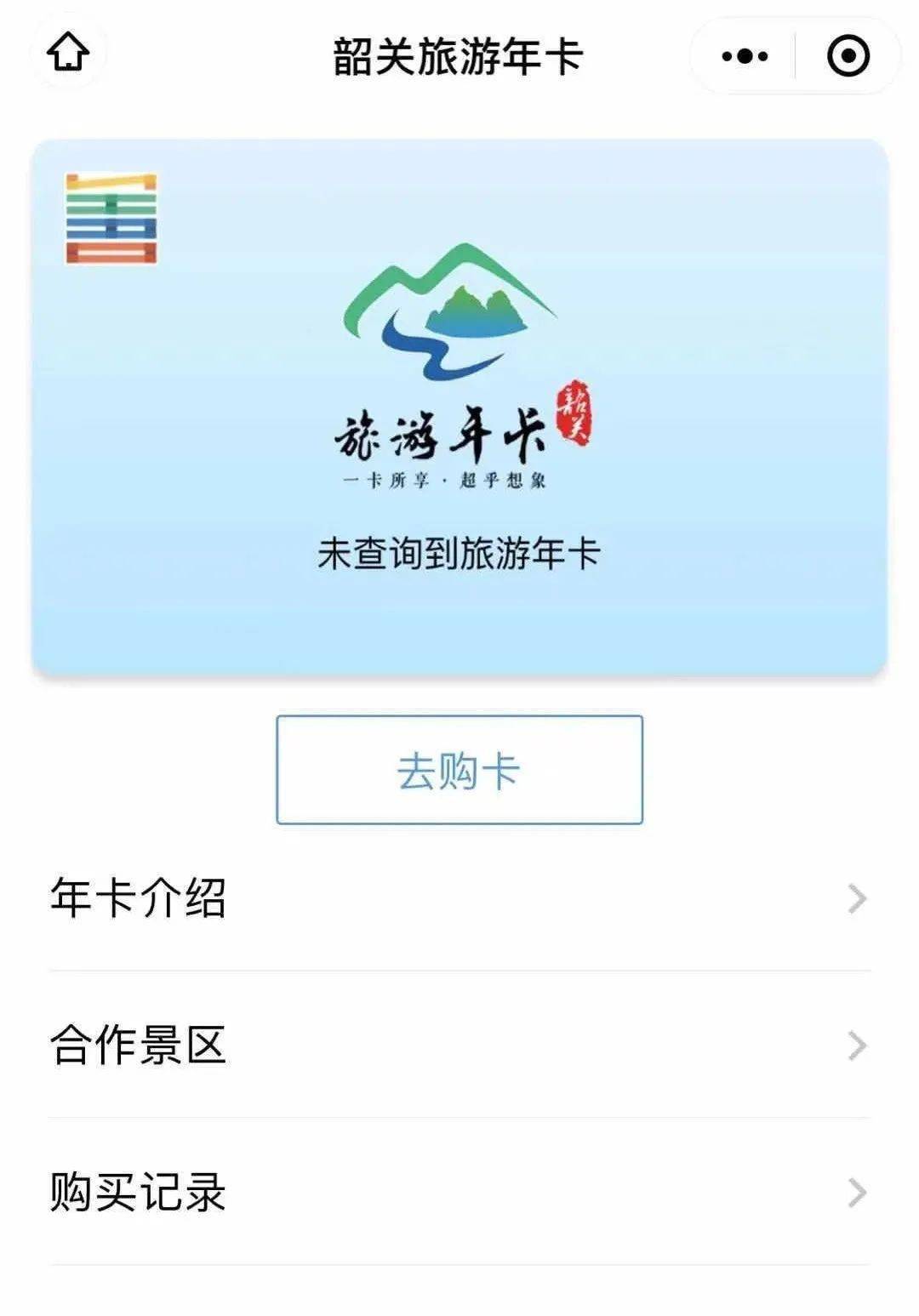Viewport: 919px width, 1316px height.
Task: Close the mini program with the circle icon
Action: (x=848, y=56)
